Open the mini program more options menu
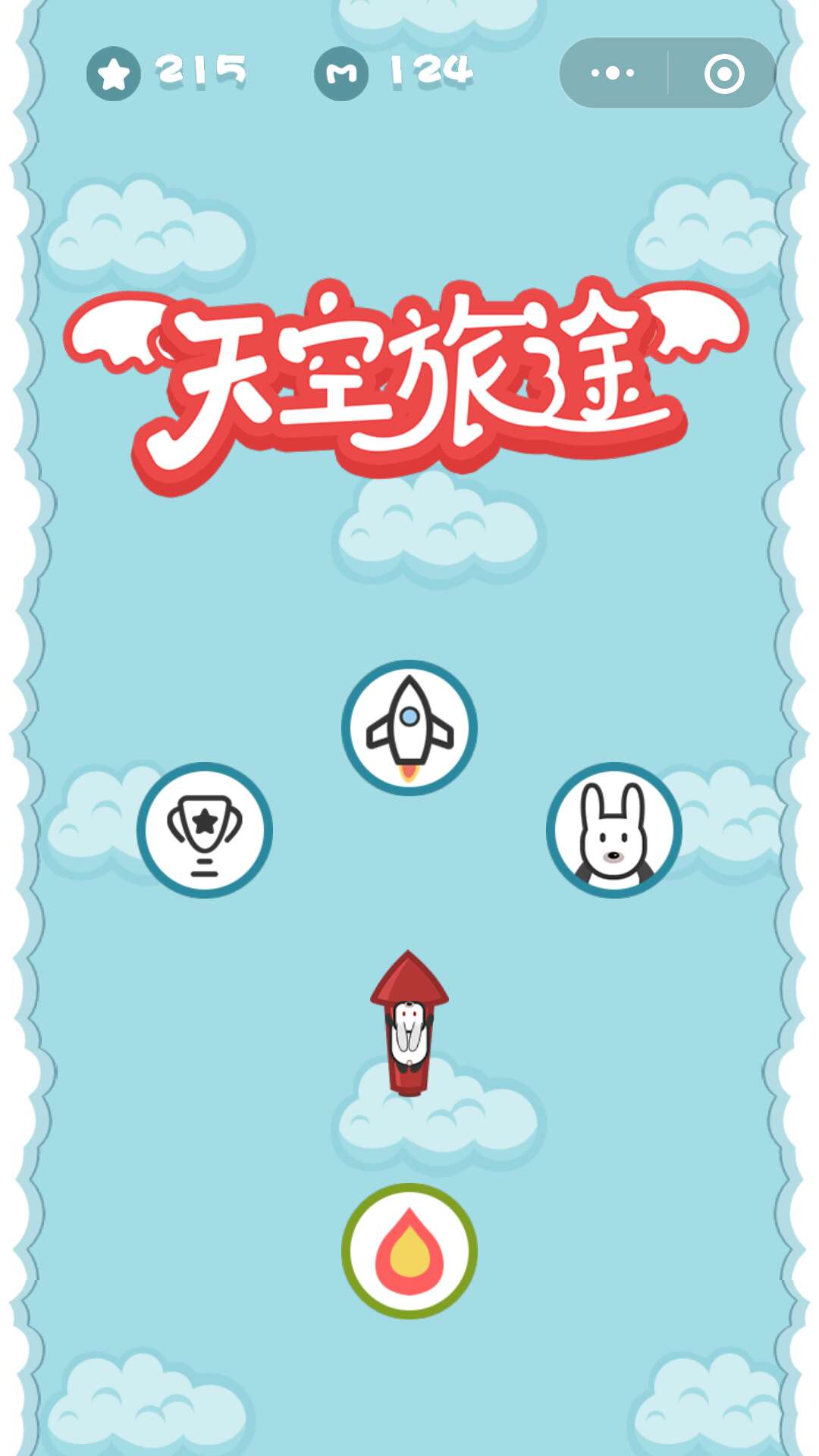819x1456 pixels. click(x=613, y=73)
